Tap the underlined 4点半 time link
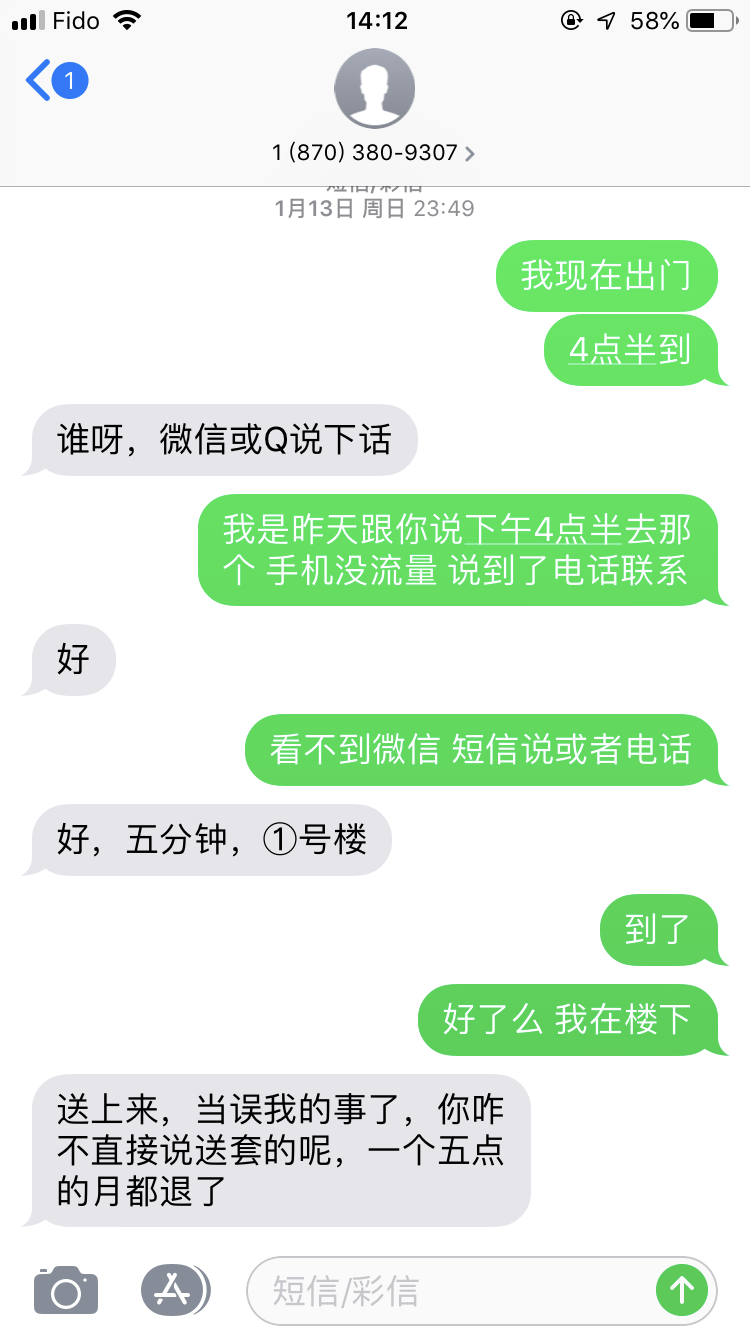The width and height of the screenshot is (750, 1334). click(x=611, y=349)
